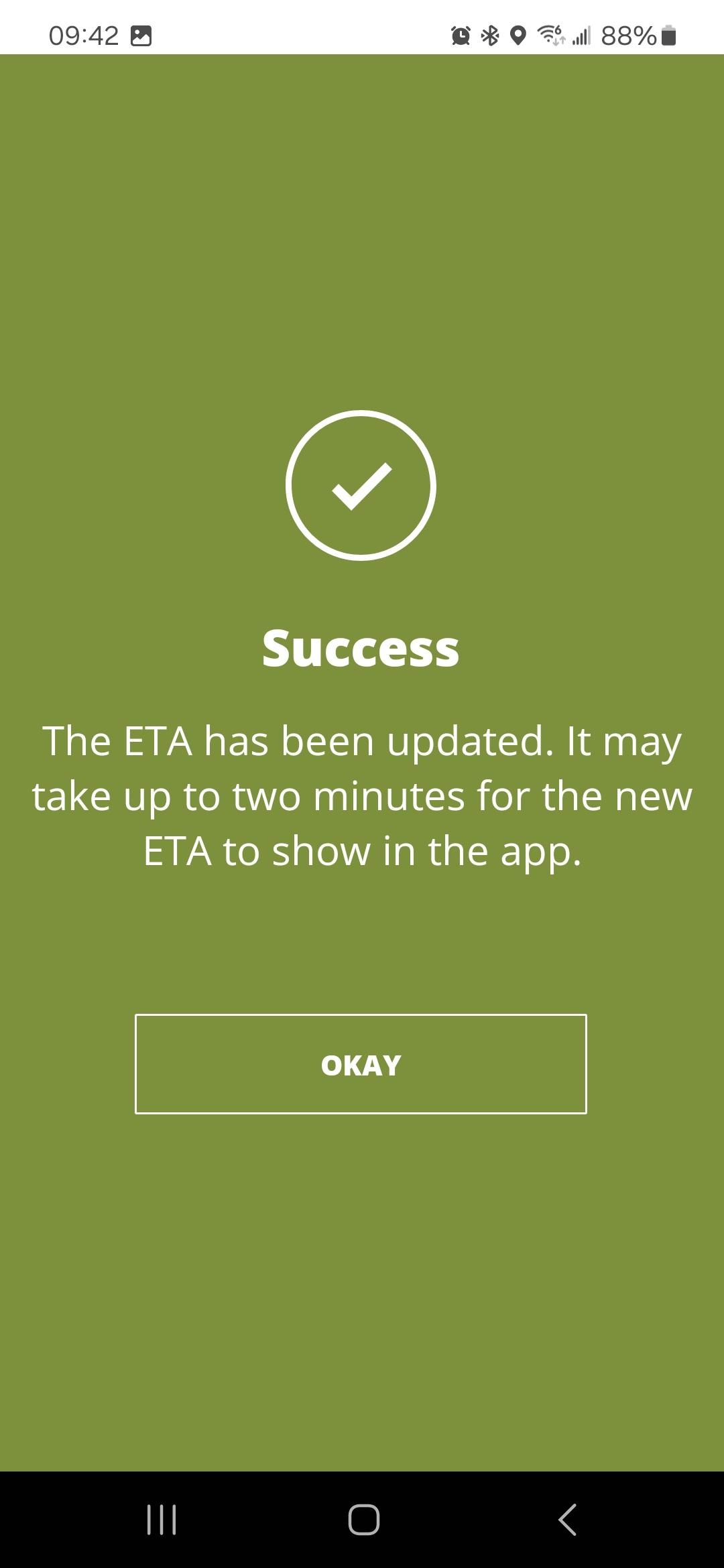724x1568 pixels.
Task: Open the recent apps view
Action: [161, 1519]
